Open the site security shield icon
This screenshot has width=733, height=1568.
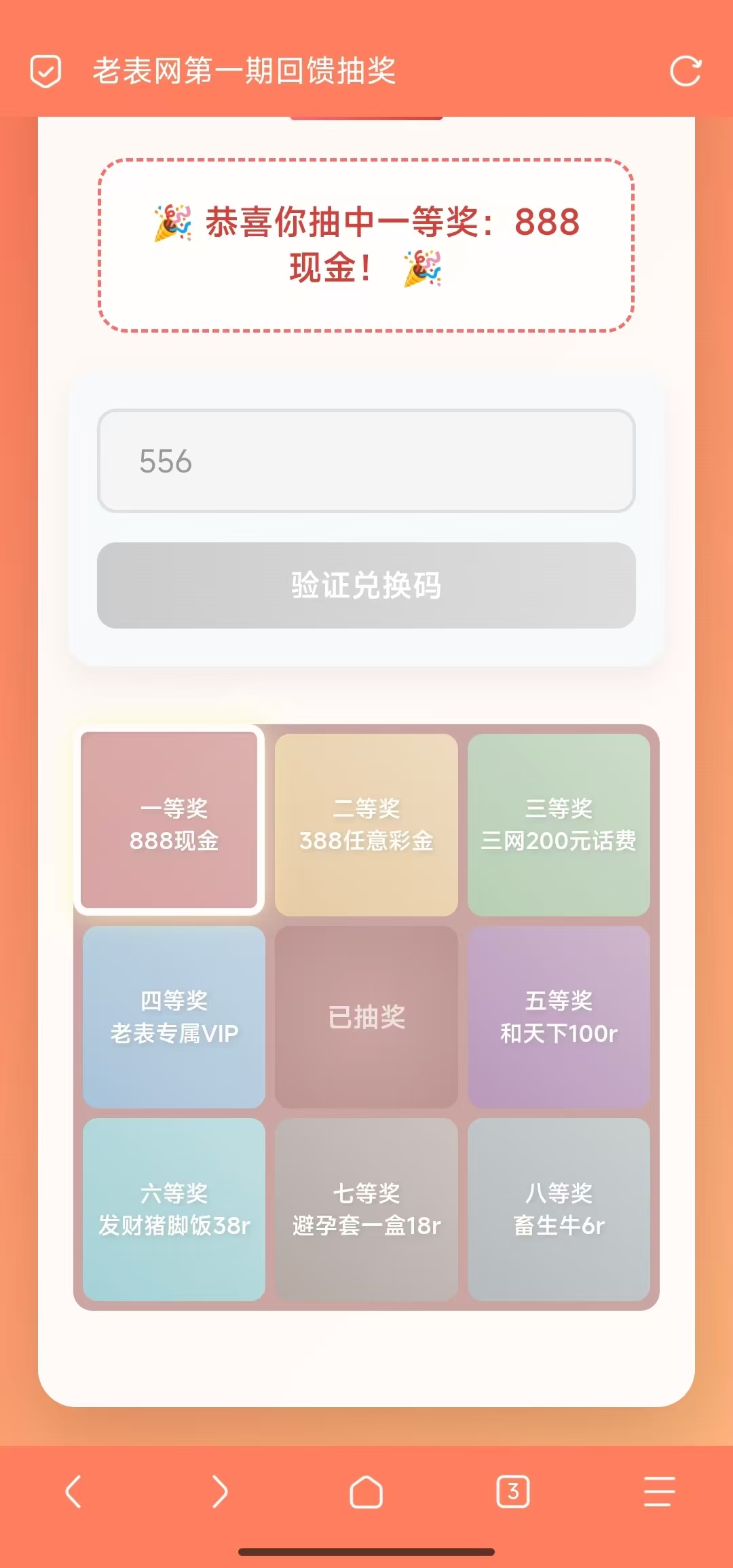coord(46,71)
